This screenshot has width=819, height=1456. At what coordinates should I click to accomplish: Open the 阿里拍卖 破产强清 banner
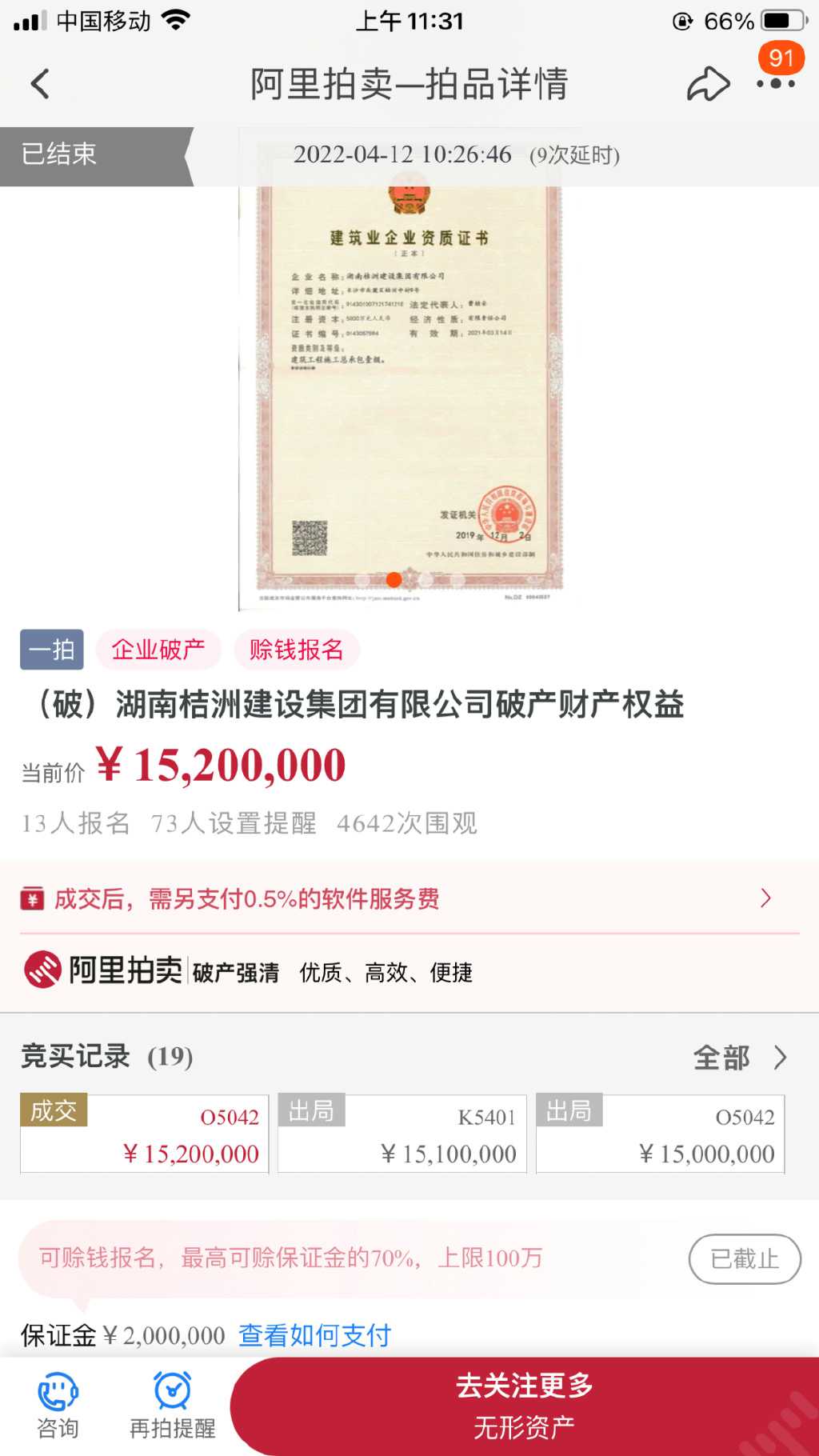point(249,971)
